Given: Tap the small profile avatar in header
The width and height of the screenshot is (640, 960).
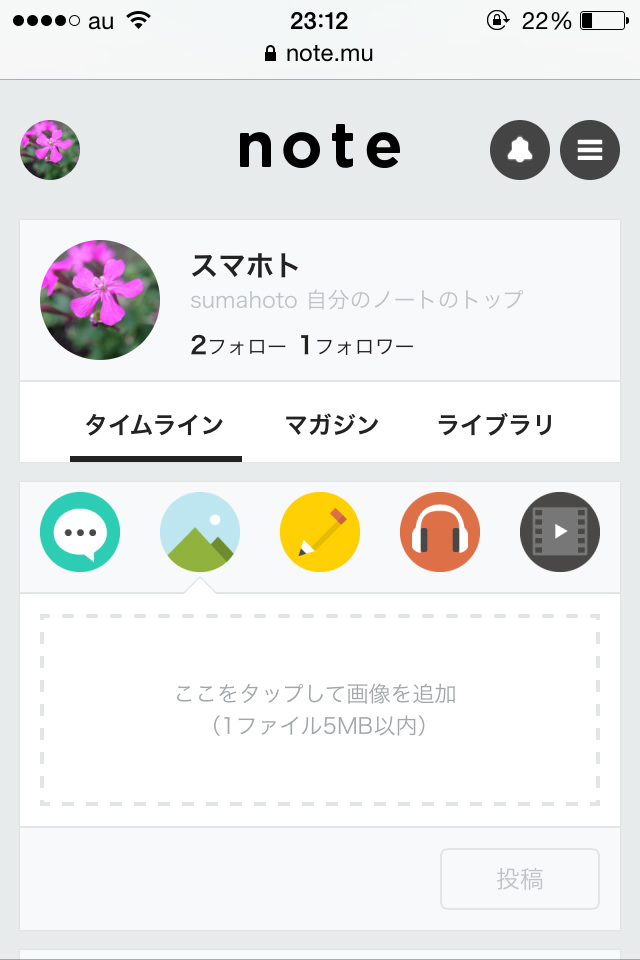Looking at the screenshot, I should [x=50, y=150].
